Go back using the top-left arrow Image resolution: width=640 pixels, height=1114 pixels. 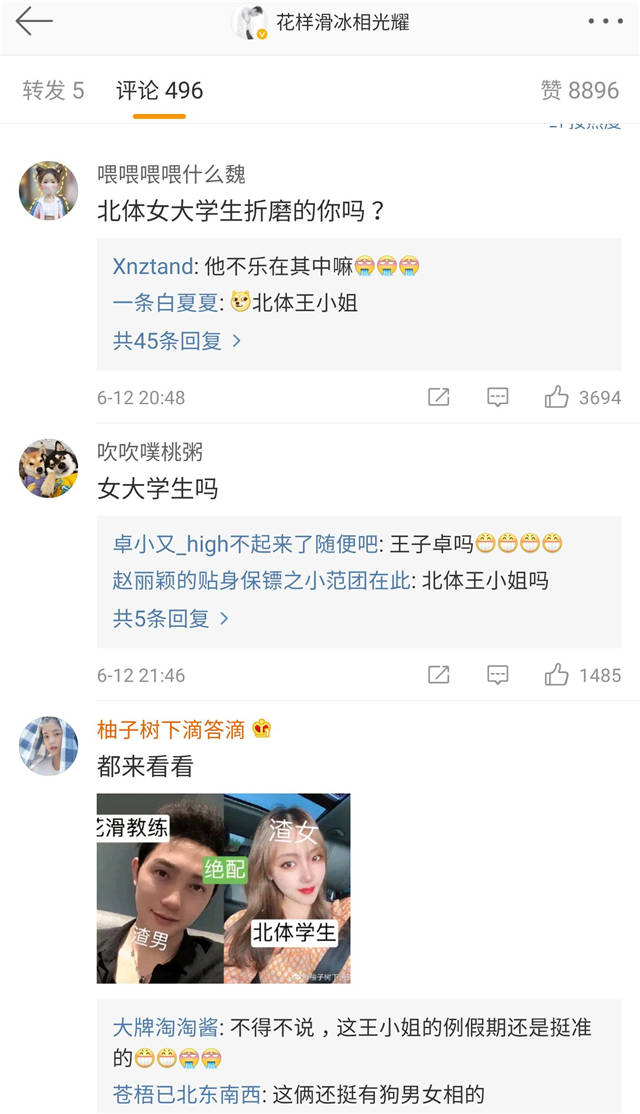click(x=34, y=21)
